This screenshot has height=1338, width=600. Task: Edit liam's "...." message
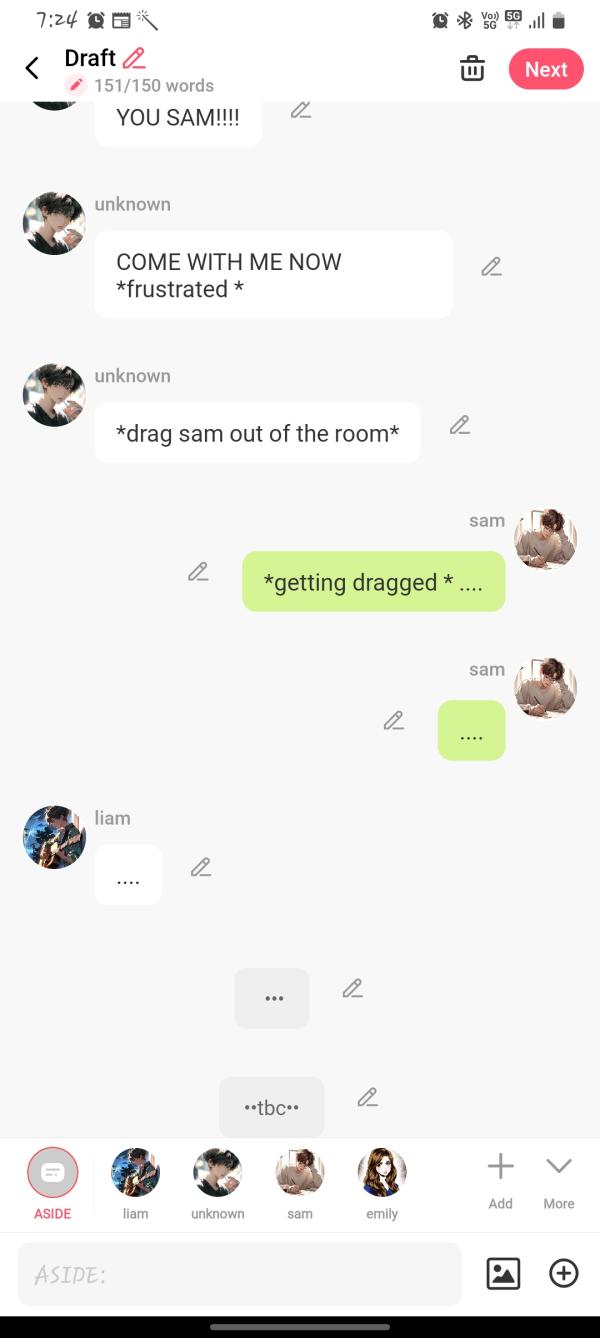pos(201,867)
